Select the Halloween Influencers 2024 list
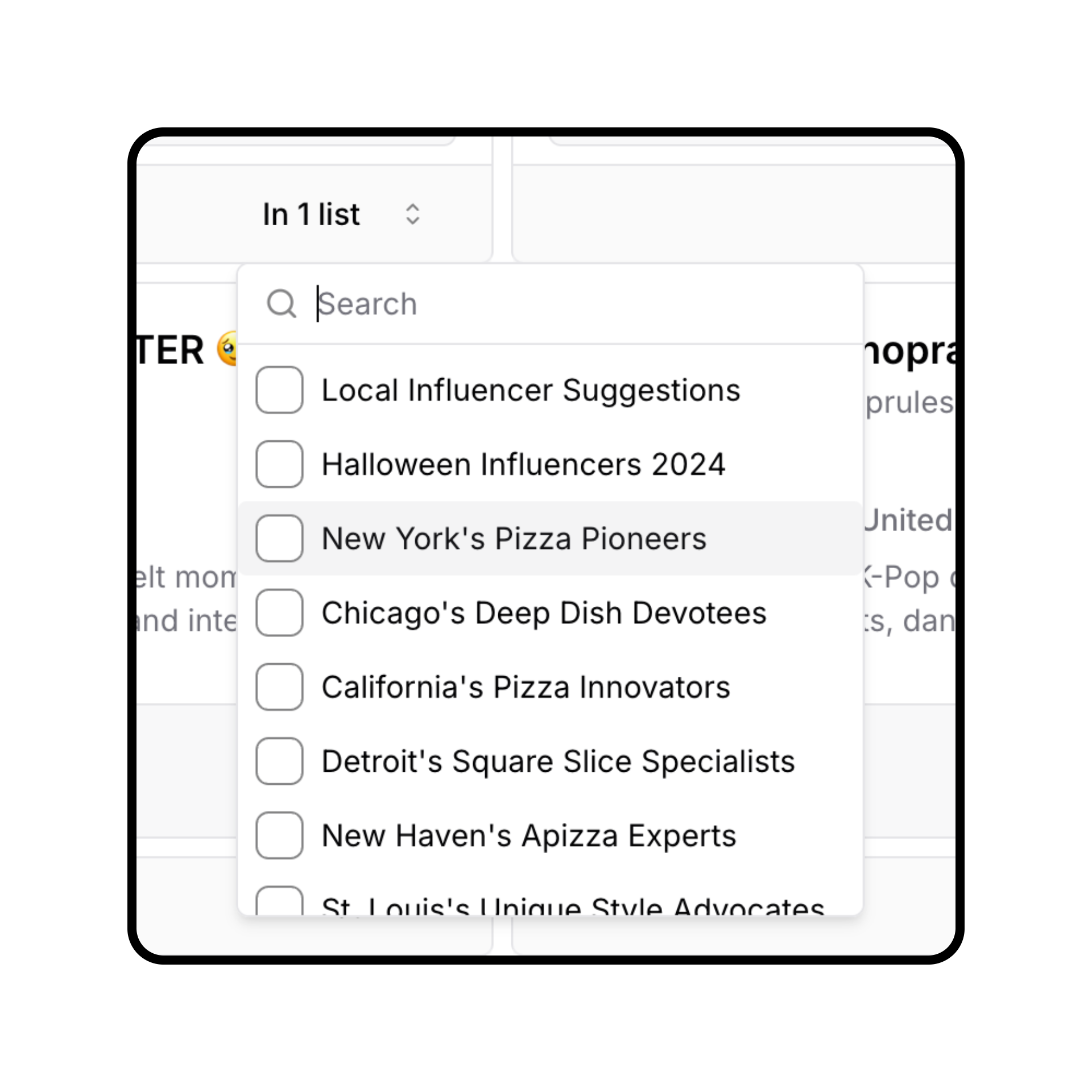This screenshot has width=1092, height=1092. (x=279, y=464)
